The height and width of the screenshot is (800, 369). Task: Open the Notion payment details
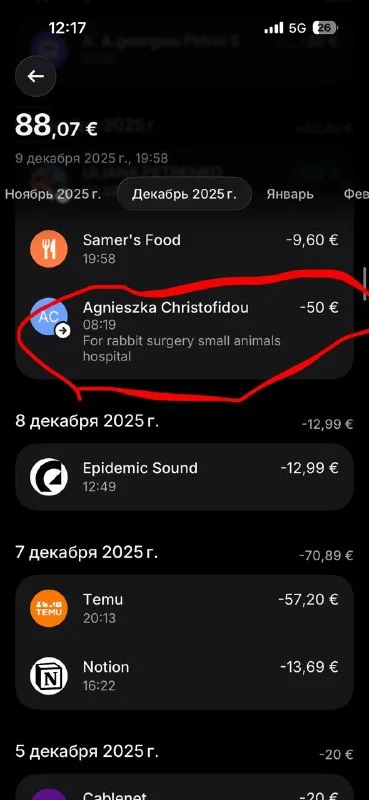coord(184,676)
